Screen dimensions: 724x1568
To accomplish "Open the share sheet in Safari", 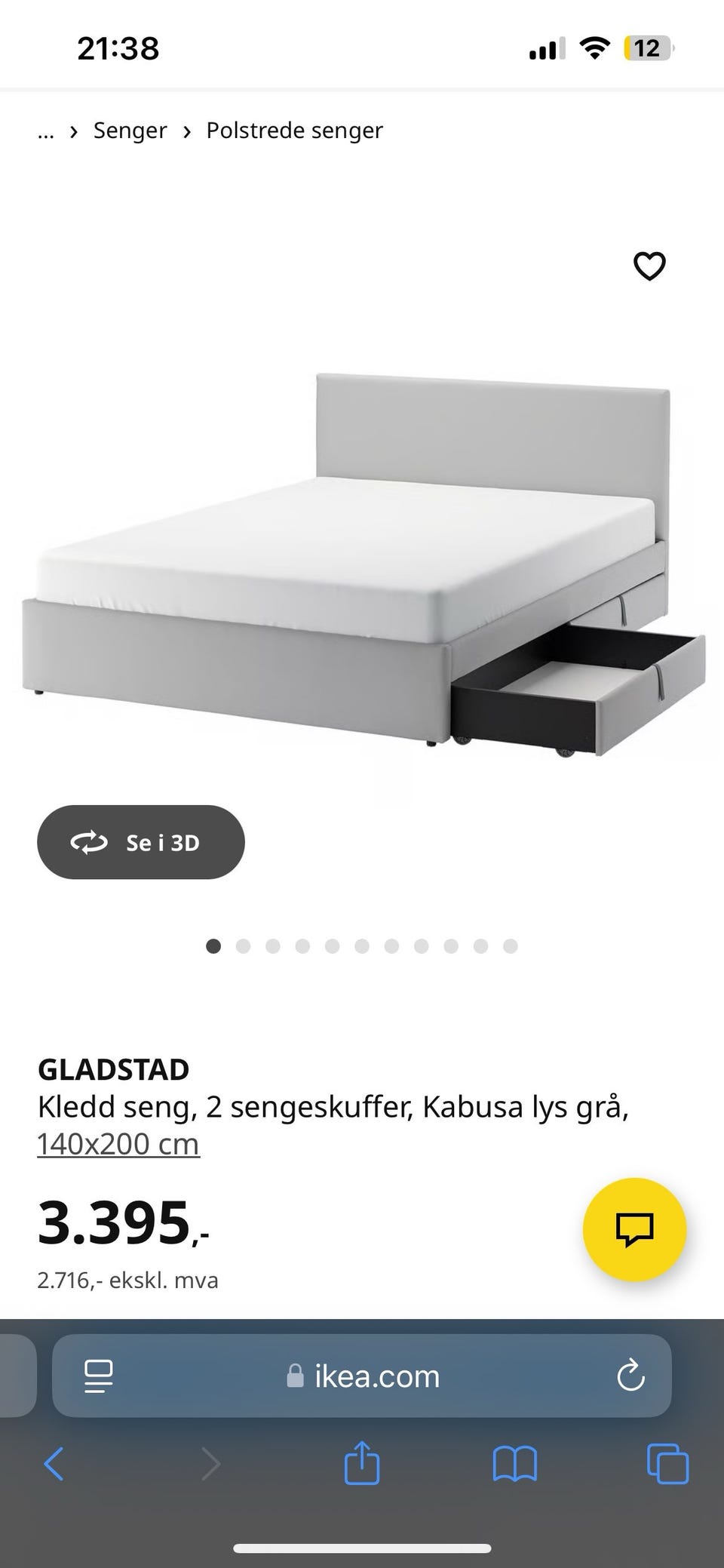I will (x=362, y=1465).
